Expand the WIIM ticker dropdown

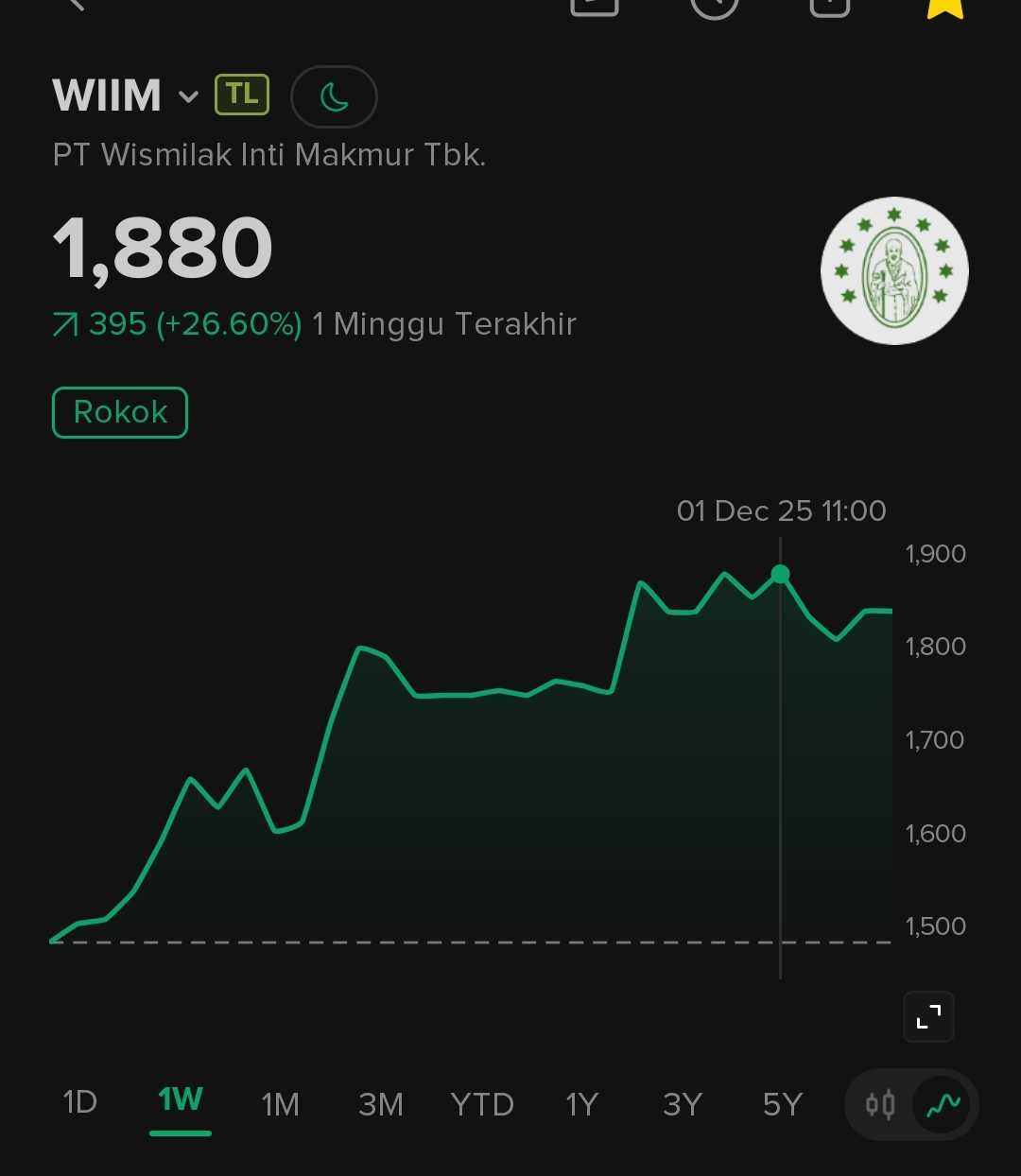[189, 96]
